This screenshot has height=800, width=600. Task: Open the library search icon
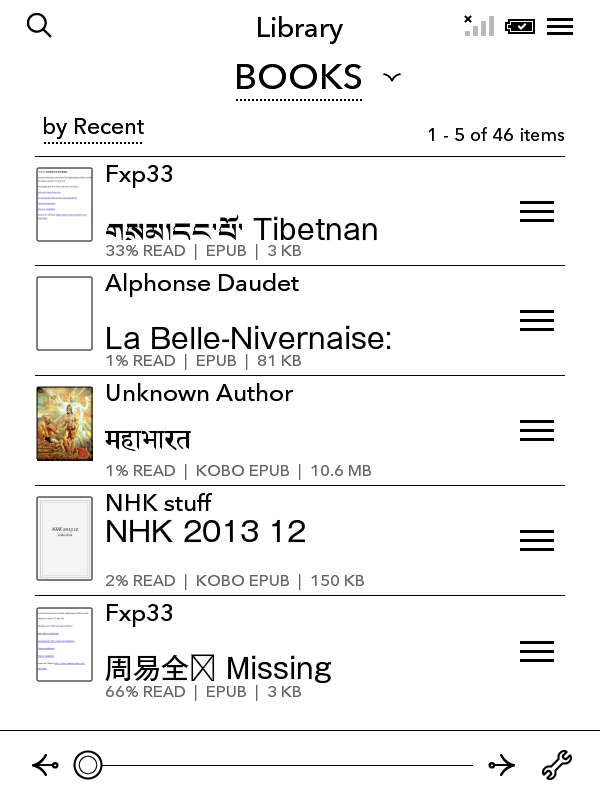click(39, 26)
